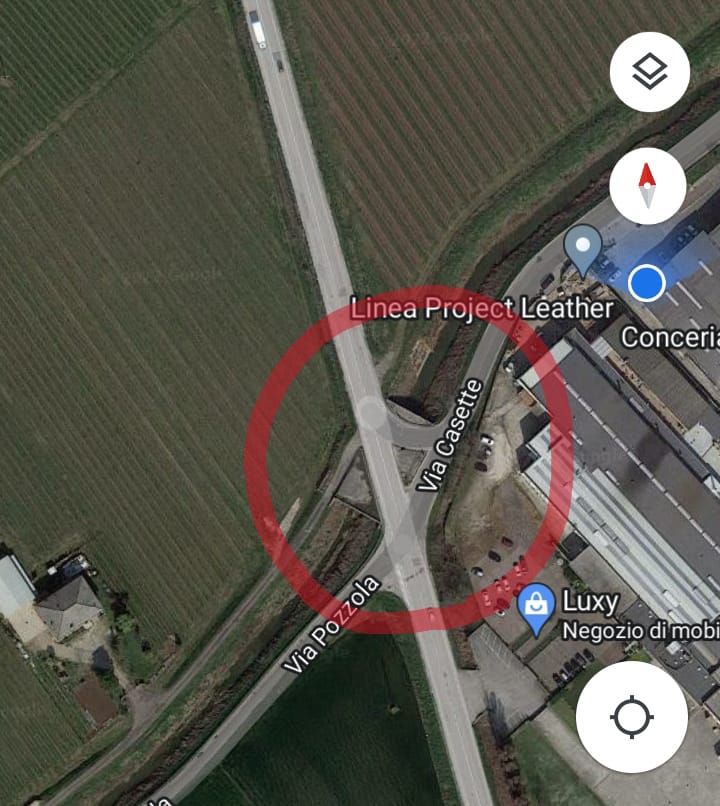Tap the compass to reorient north
Viewport: 720px width, 806px height.
click(x=647, y=186)
